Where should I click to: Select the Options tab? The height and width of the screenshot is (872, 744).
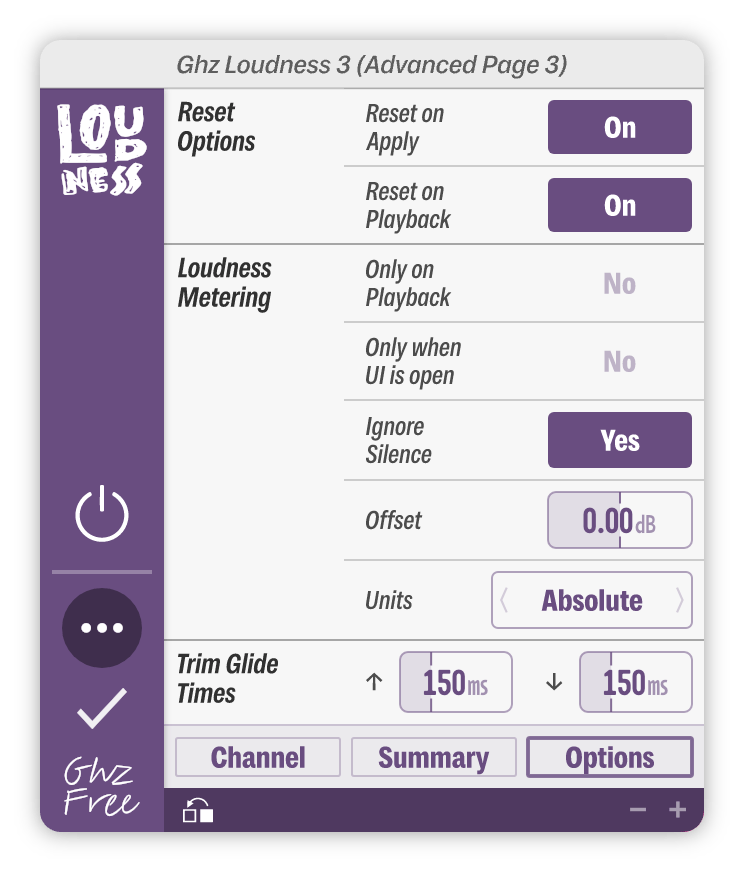point(609,757)
